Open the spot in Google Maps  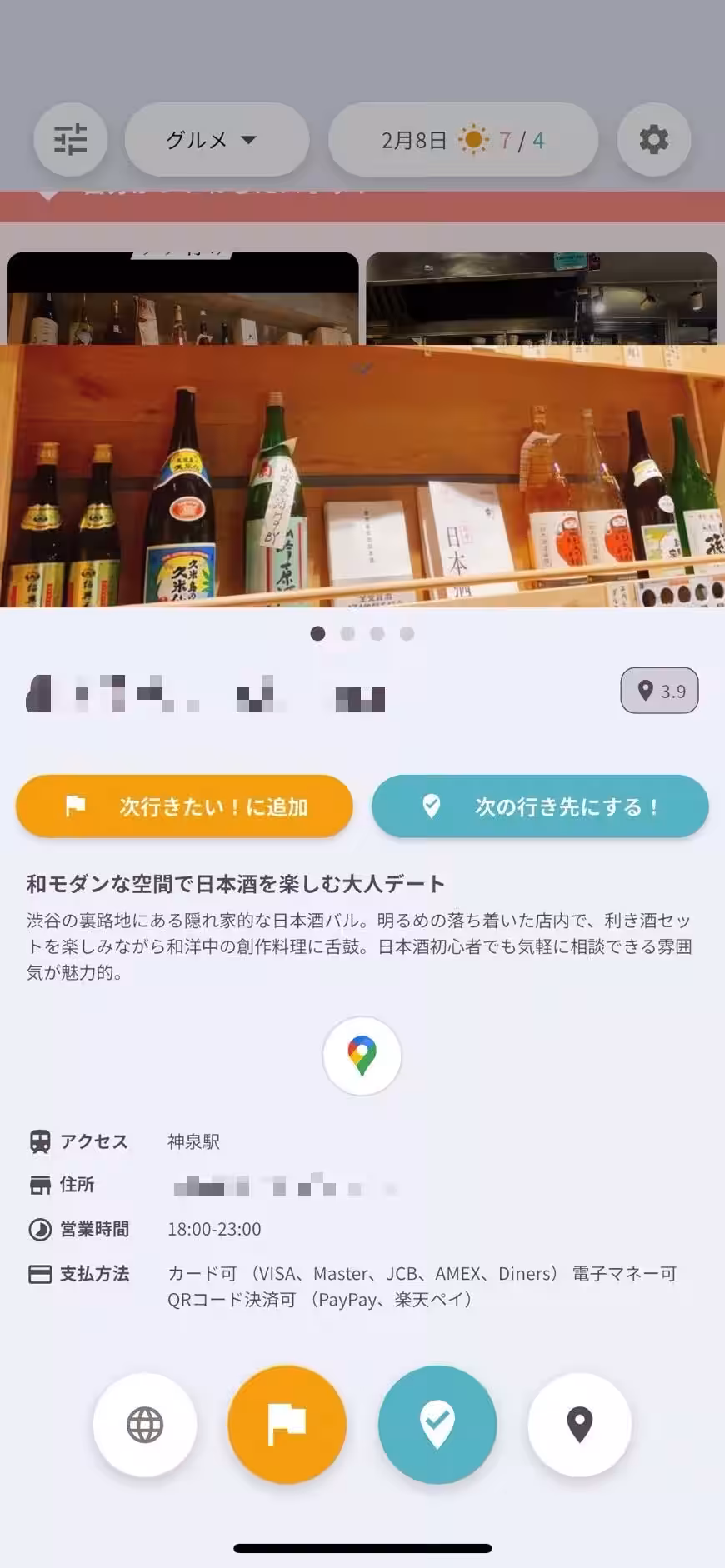coord(362,1056)
